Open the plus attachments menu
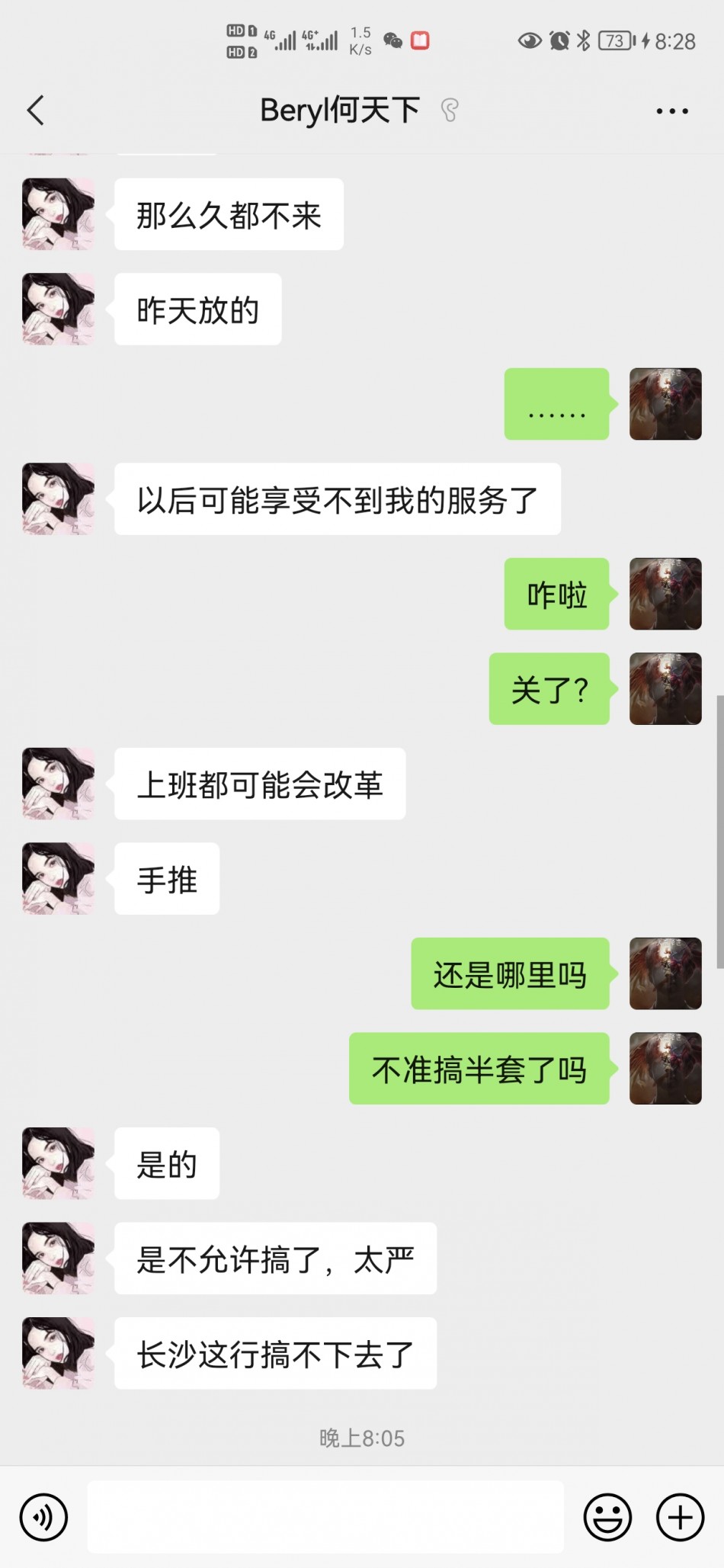The width and height of the screenshot is (724, 1568). click(680, 1516)
